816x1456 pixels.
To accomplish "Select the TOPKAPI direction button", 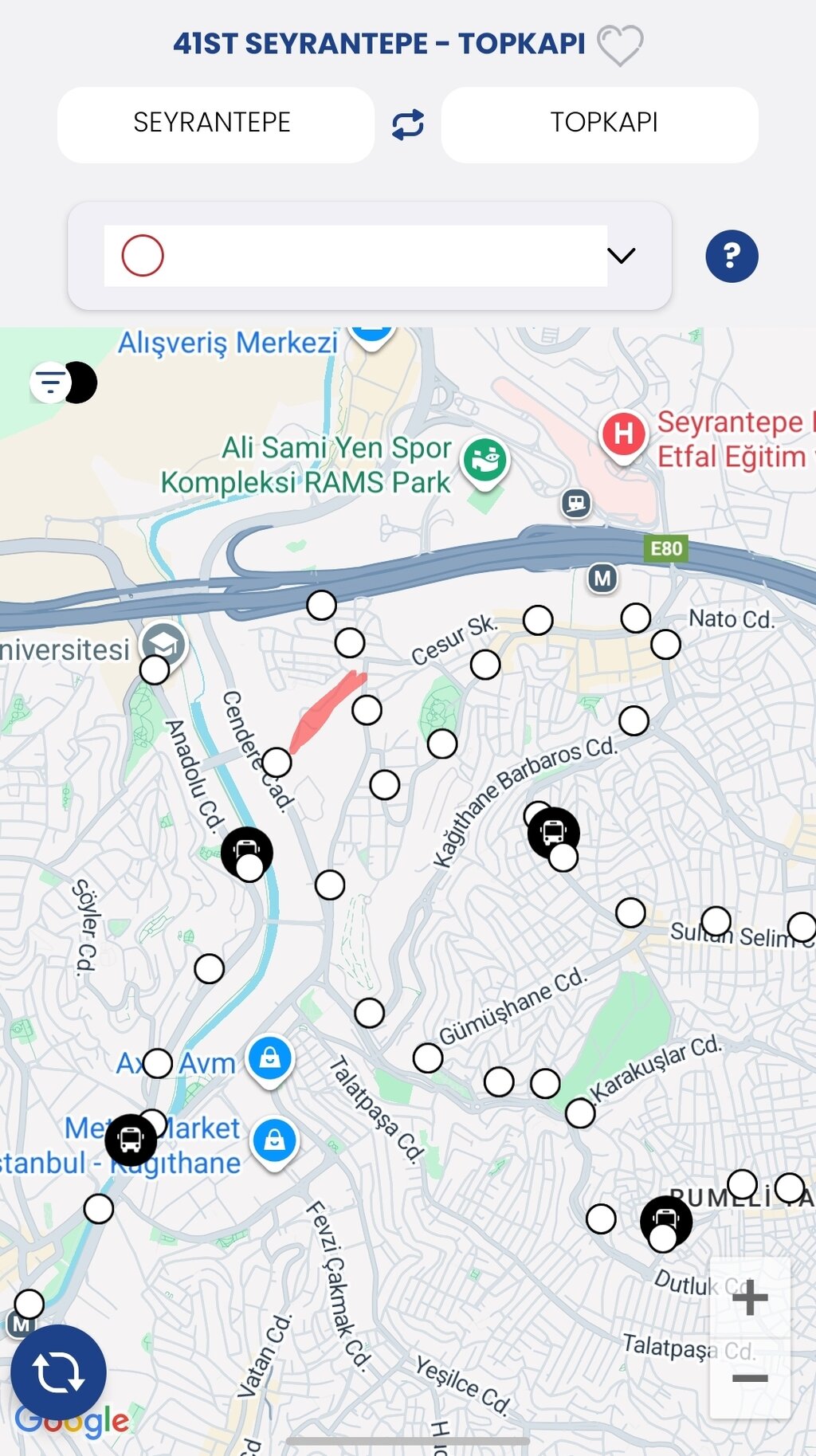I will 599,124.
